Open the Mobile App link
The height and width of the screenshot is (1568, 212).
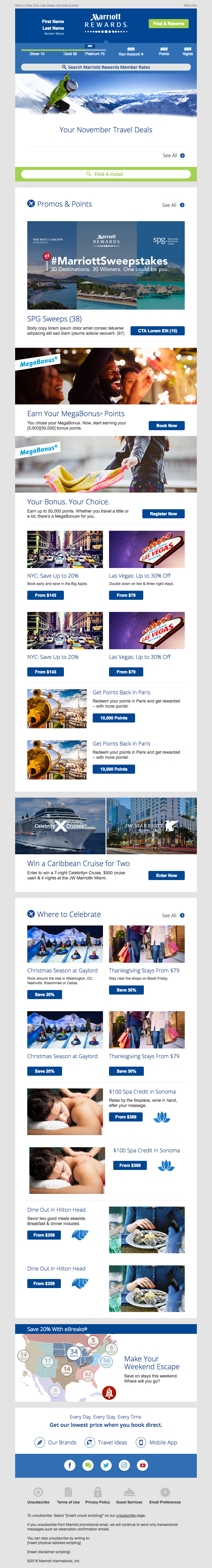coord(157,1443)
